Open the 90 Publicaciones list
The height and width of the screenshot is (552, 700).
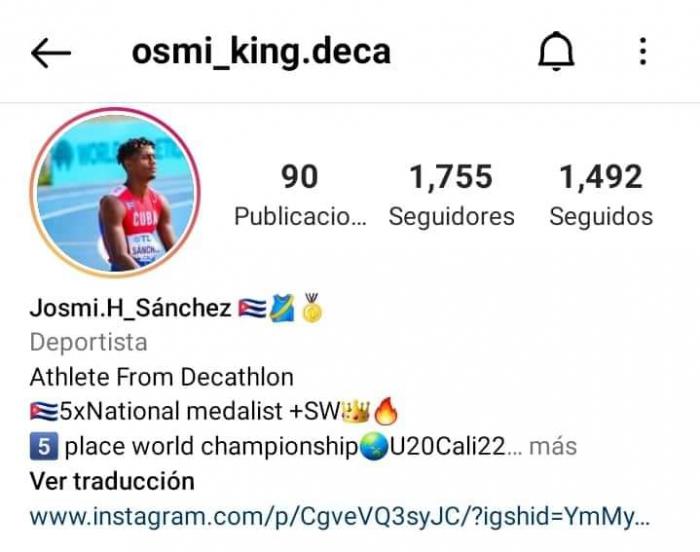(299, 195)
